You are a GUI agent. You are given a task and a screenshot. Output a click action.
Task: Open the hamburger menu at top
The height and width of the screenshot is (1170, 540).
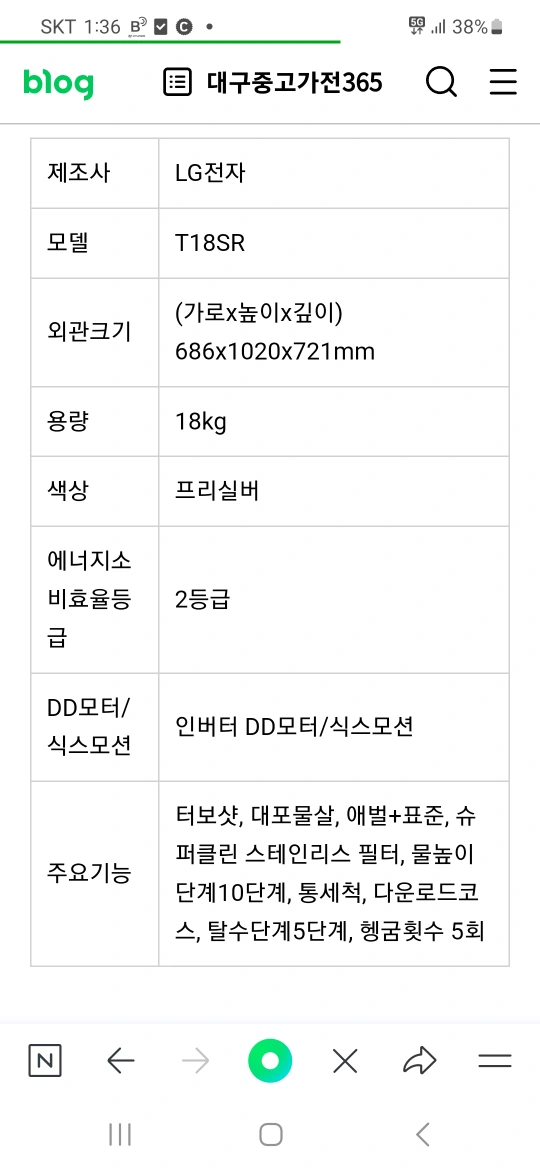(503, 82)
